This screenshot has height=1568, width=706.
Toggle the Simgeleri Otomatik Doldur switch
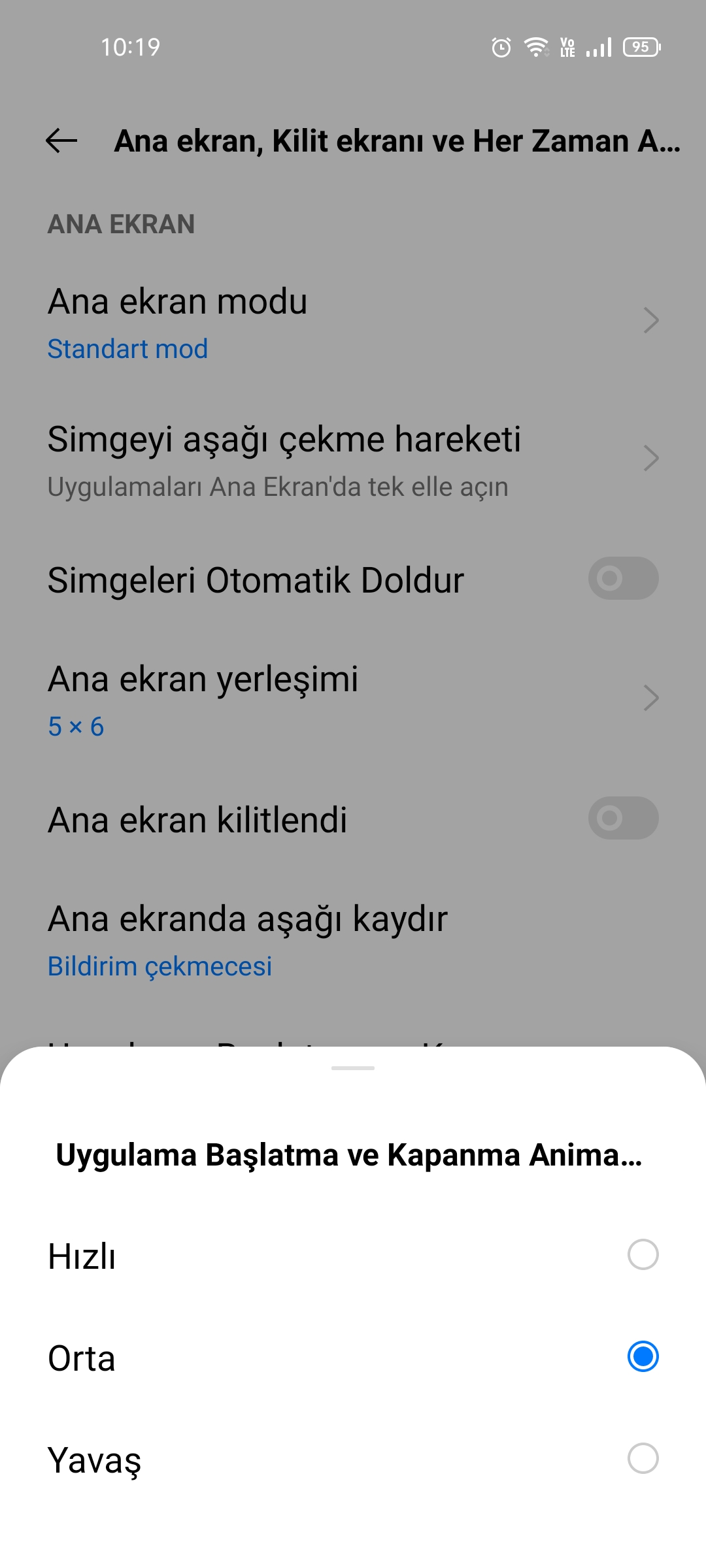coord(623,578)
